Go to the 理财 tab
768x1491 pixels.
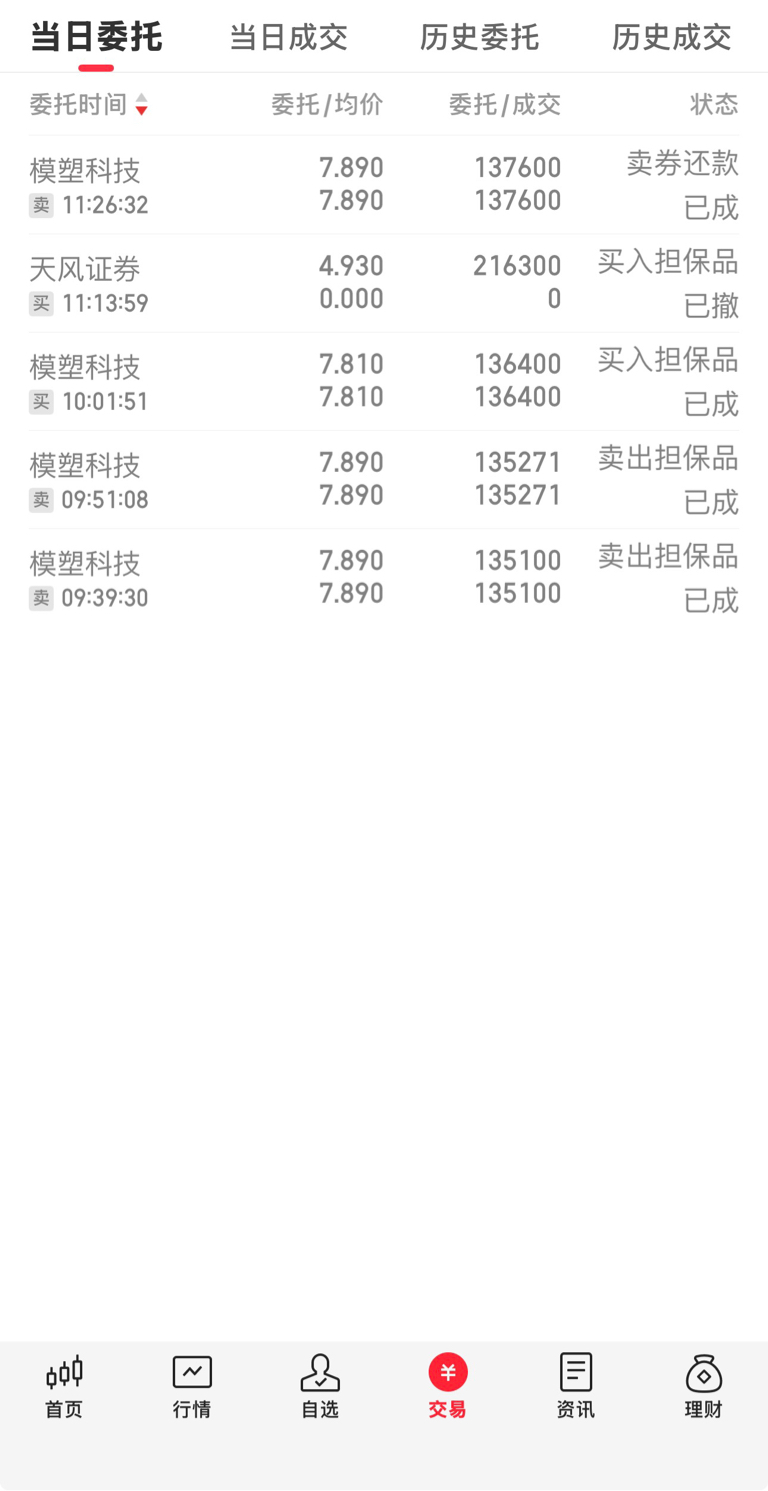pyautogui.click(x=704, y=1387)
